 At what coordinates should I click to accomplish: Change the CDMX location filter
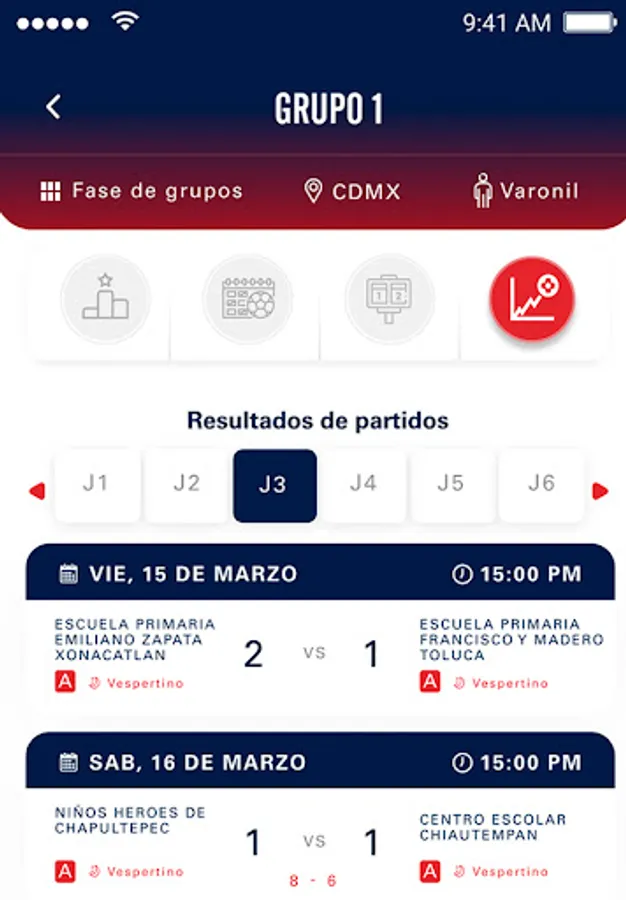point(352,191)
